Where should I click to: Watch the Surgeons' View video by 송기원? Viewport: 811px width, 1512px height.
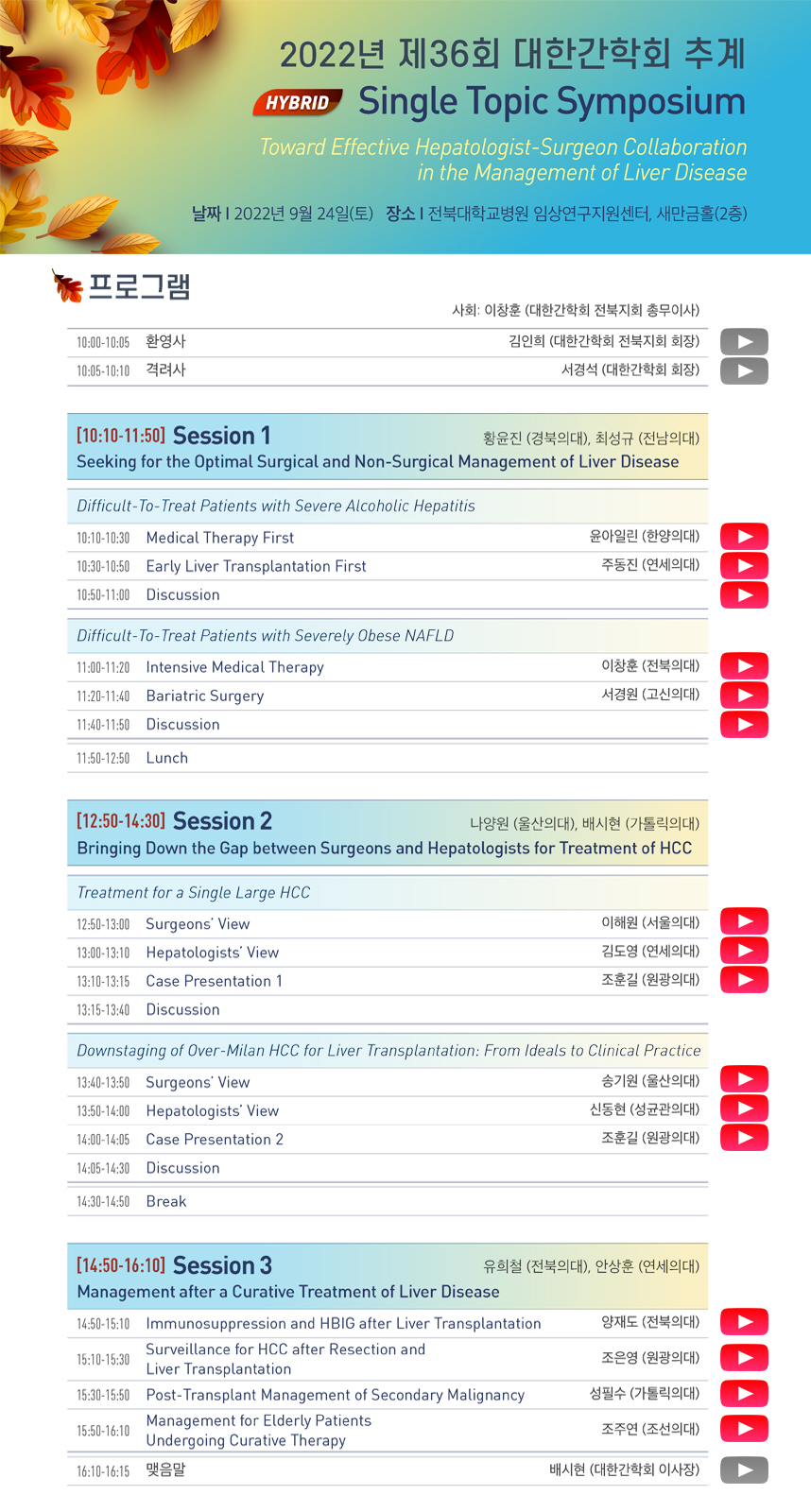tap(744, 1079)
